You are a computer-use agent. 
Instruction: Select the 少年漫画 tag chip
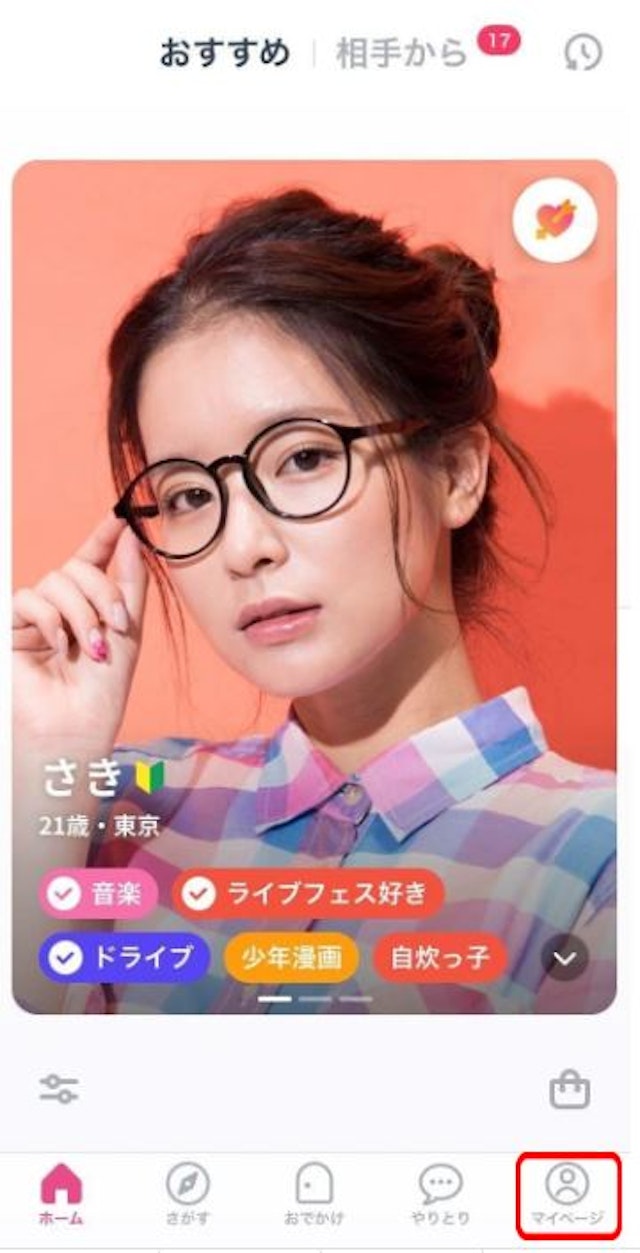tap(290, 958)
